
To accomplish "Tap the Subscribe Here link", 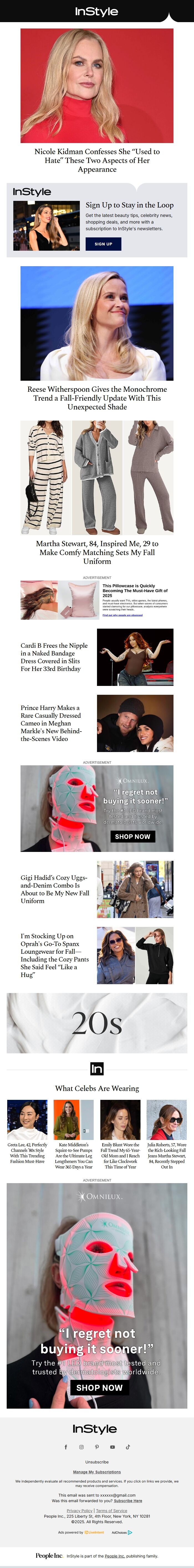I will [127, 1500].
